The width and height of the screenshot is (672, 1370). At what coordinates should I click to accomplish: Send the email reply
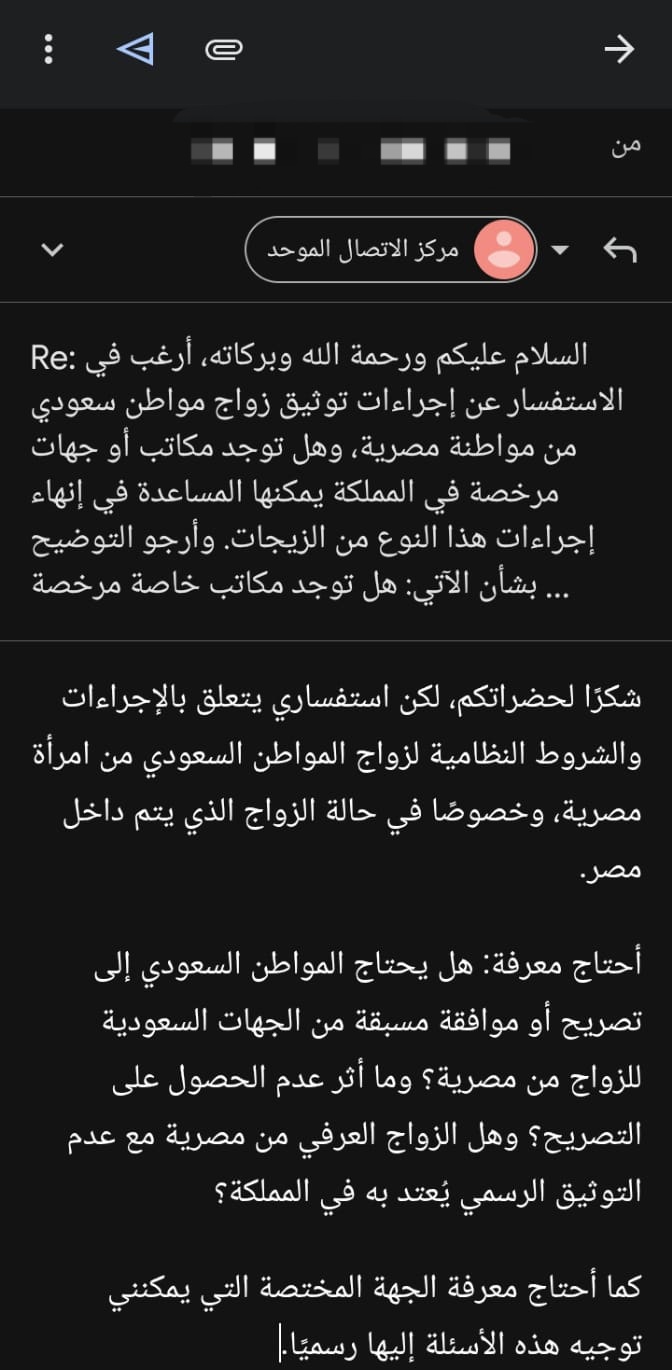pos(136,49)
